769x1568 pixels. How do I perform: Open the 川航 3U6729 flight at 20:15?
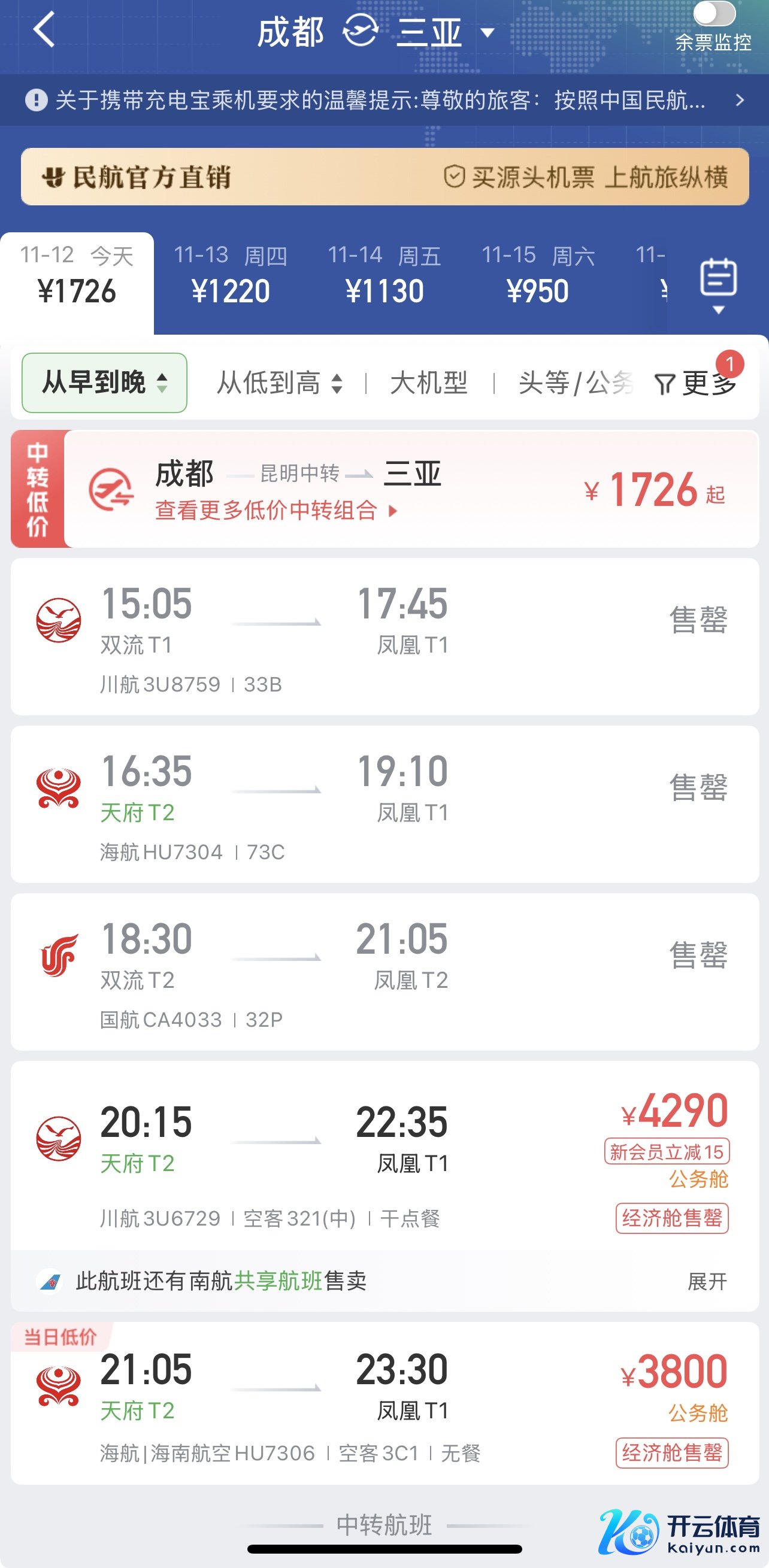(384, 1157)
